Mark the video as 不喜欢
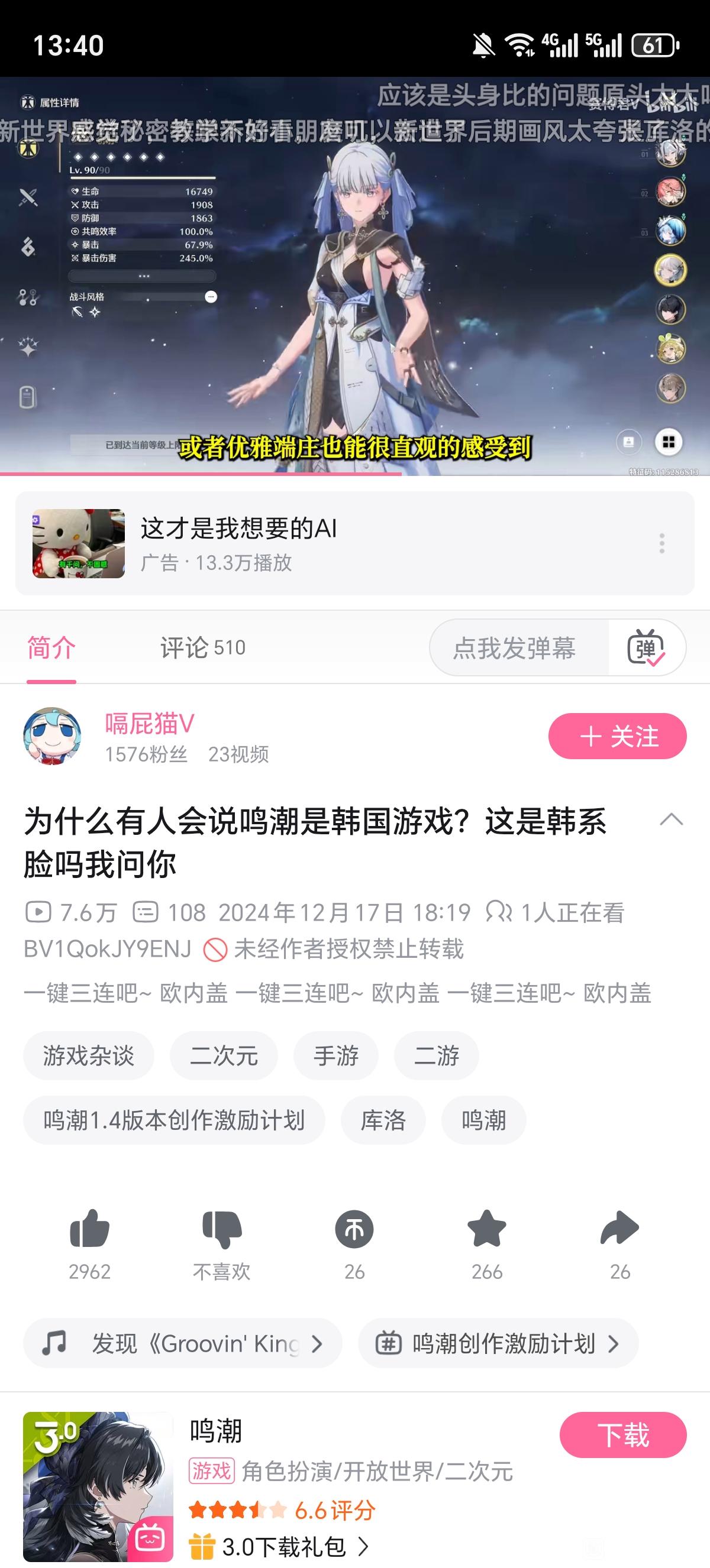This screenshot has width=710, height=1568. point(222,1230)
